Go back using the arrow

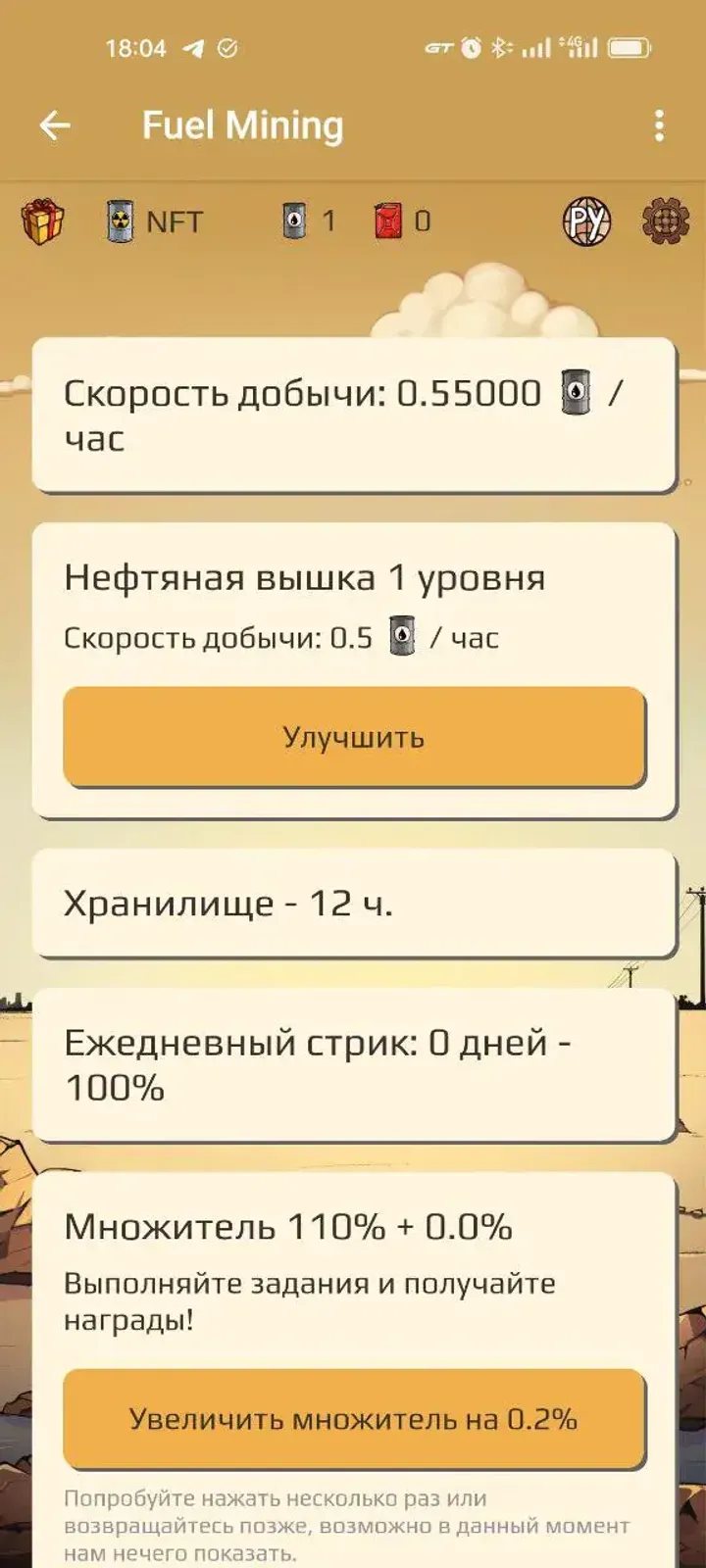[55, 125]
